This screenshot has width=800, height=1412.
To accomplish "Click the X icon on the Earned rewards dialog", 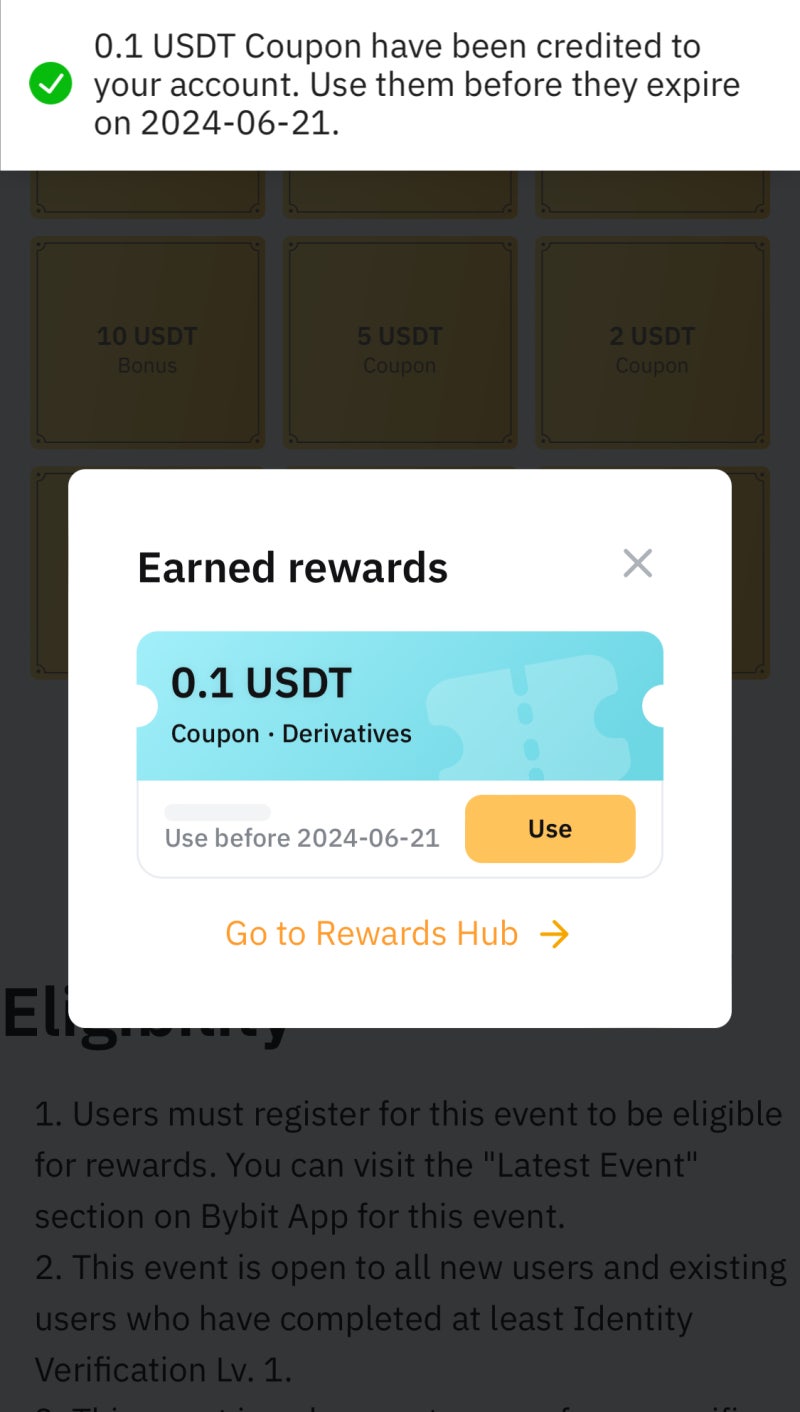I will tap(637, 563).
